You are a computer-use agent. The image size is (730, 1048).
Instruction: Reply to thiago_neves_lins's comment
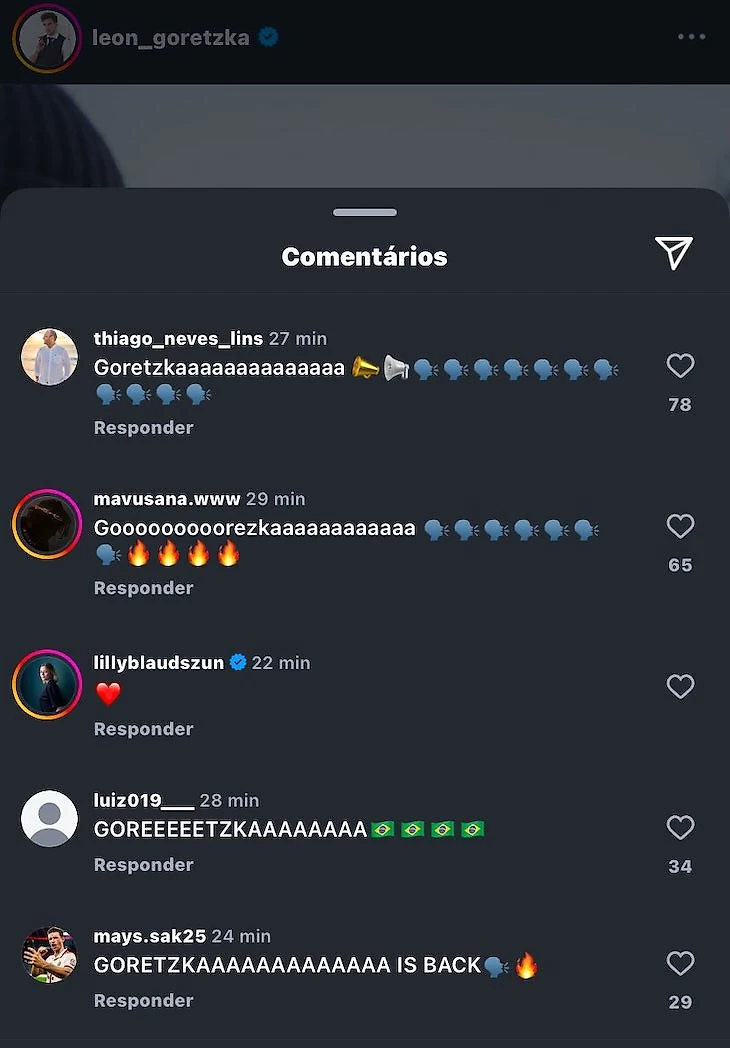coord(143,427)
